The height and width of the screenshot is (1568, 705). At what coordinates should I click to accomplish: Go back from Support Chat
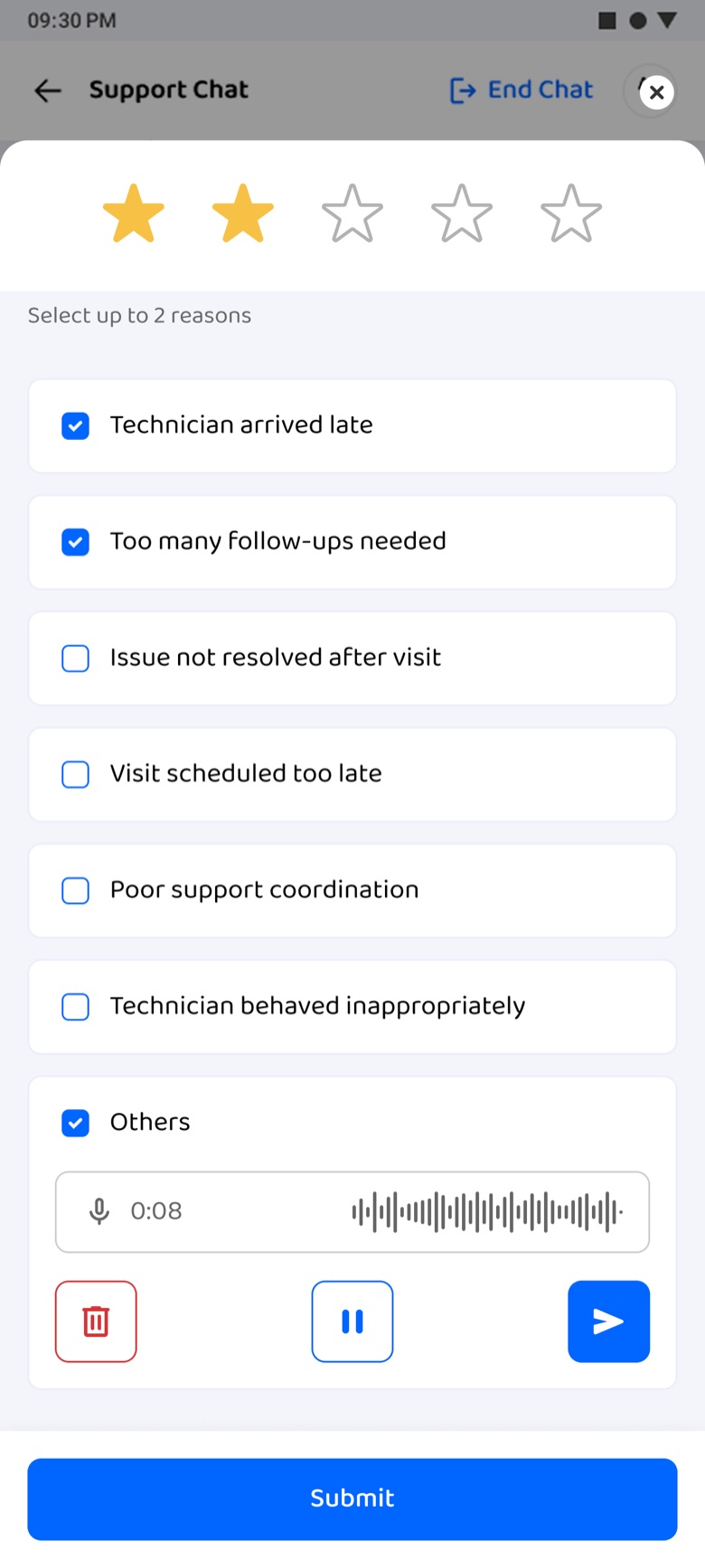coord(48,90)
